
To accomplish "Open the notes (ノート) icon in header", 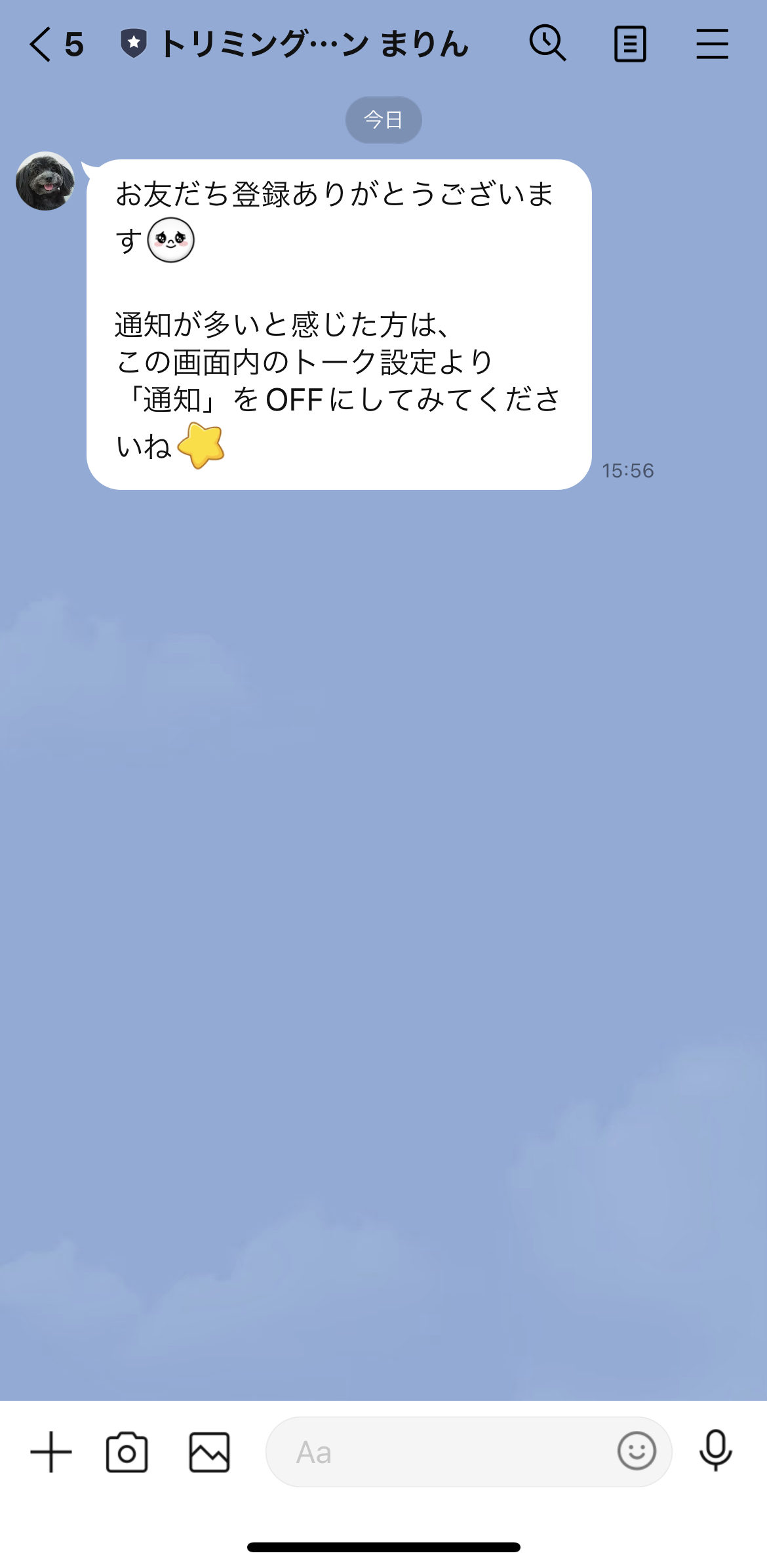I will coord(630,43).
